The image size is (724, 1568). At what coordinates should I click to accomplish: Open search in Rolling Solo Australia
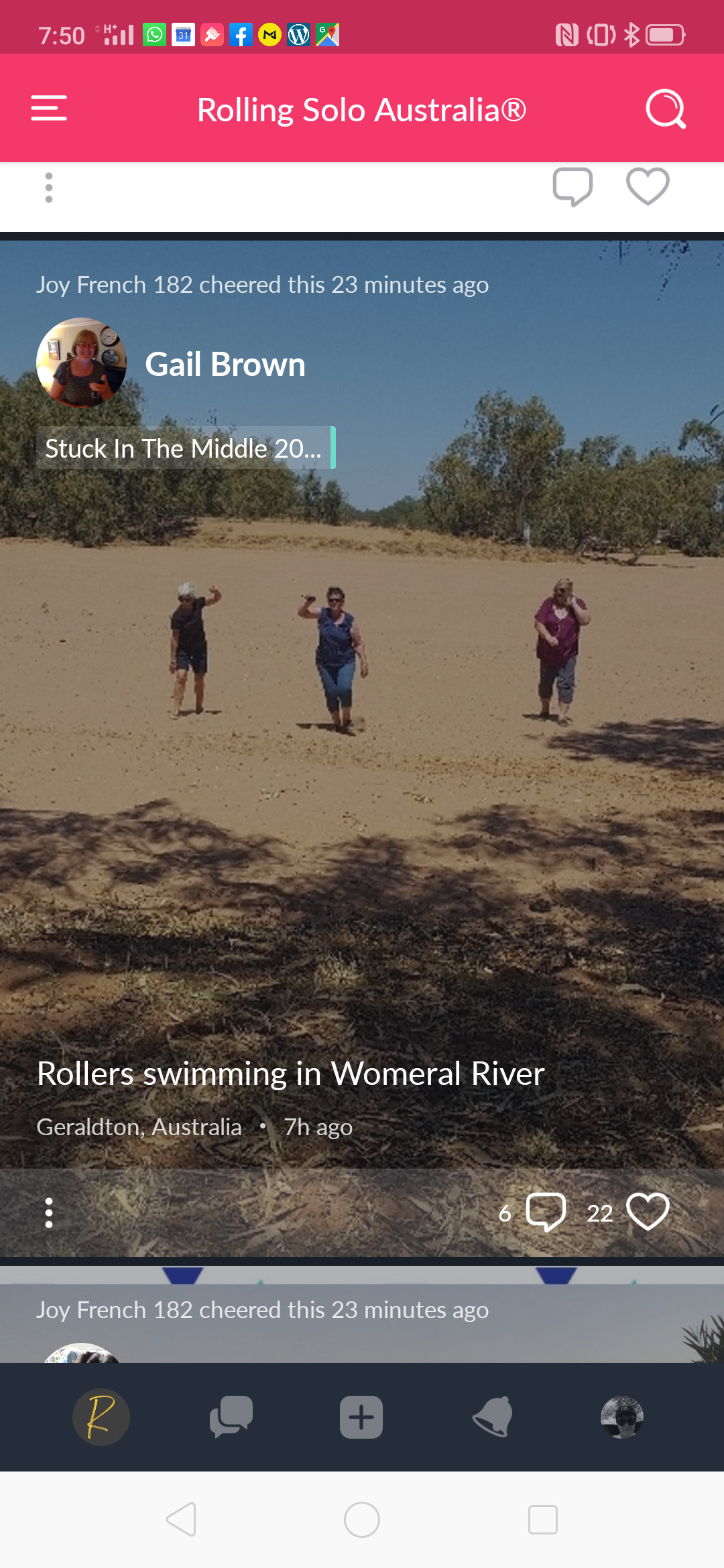665,109
